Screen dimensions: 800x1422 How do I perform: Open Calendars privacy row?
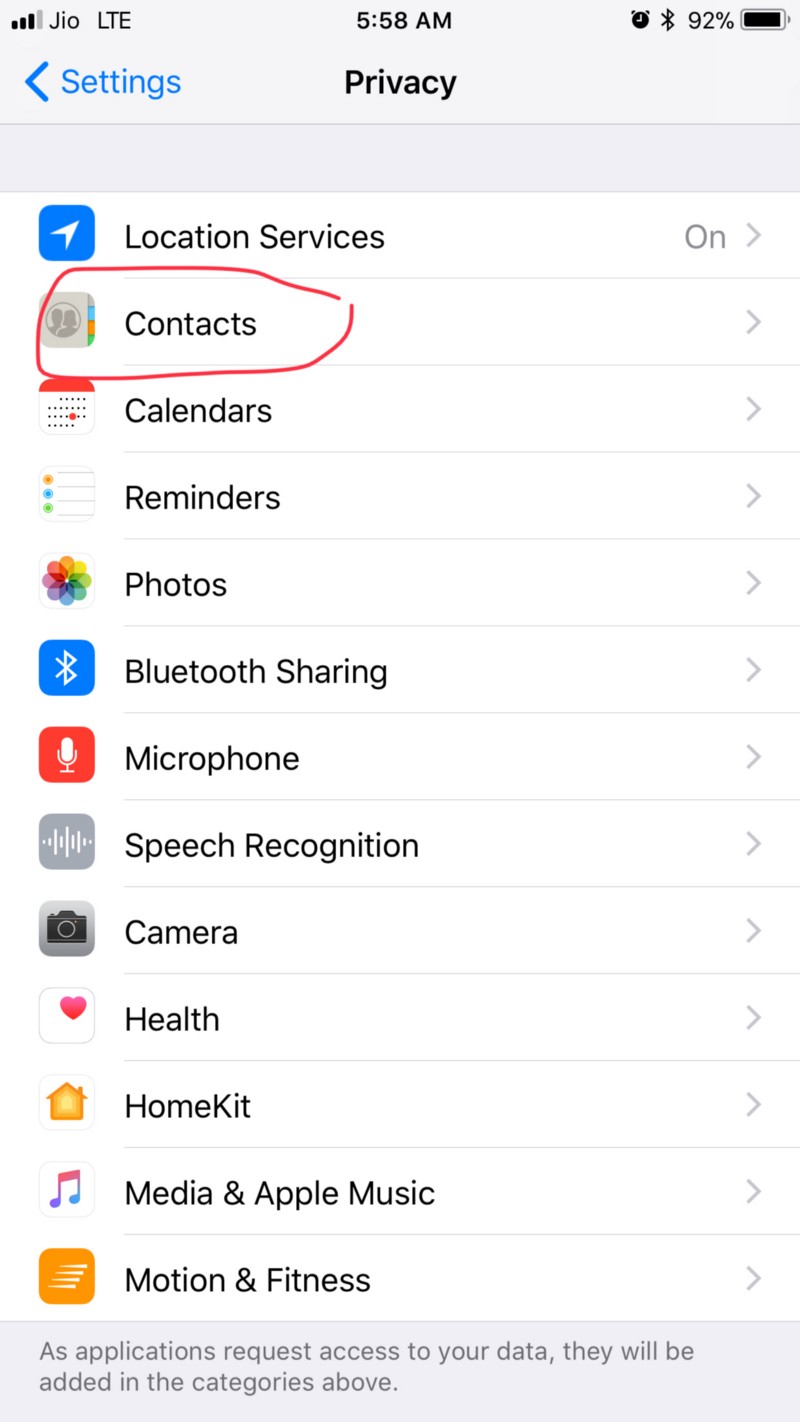(400, 410)
